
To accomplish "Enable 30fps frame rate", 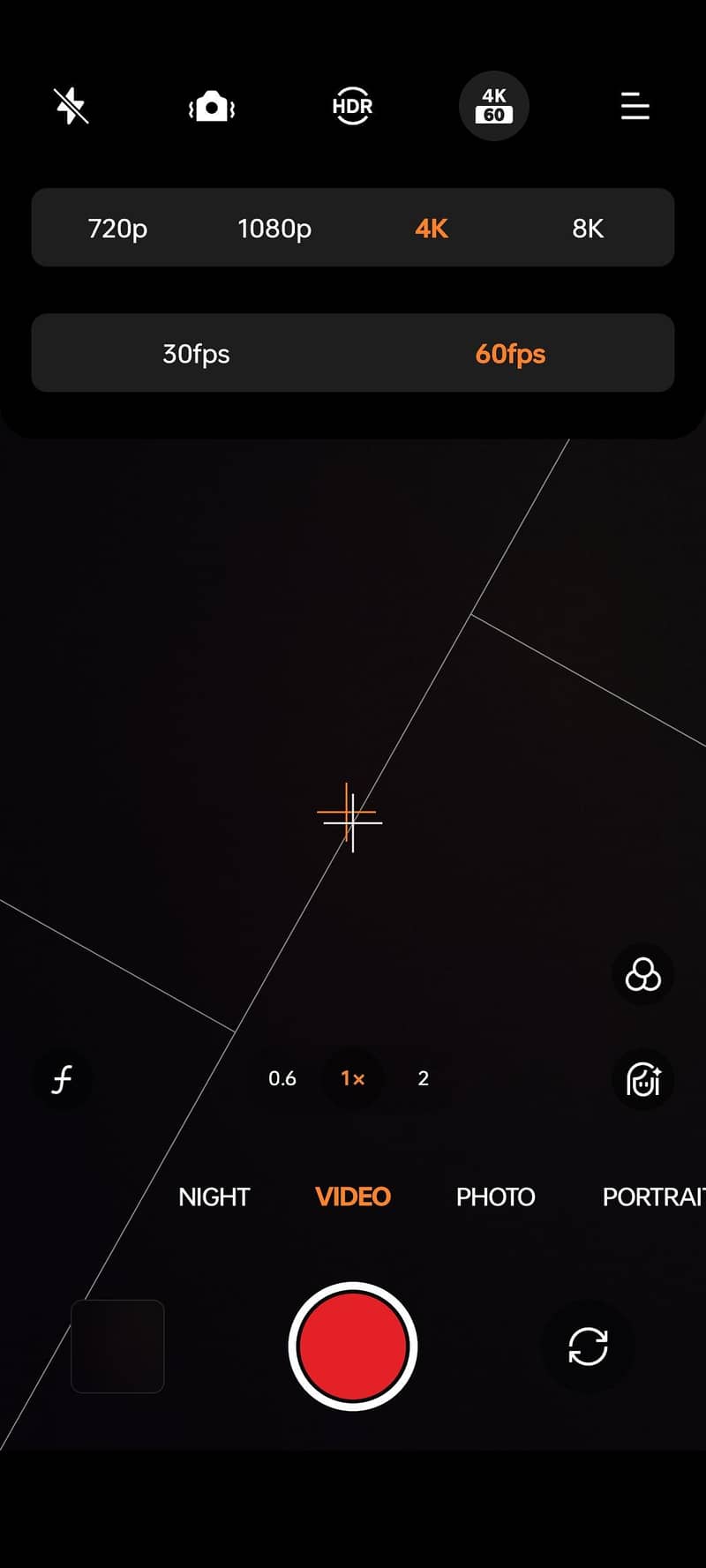I will (x=196, y=353).
